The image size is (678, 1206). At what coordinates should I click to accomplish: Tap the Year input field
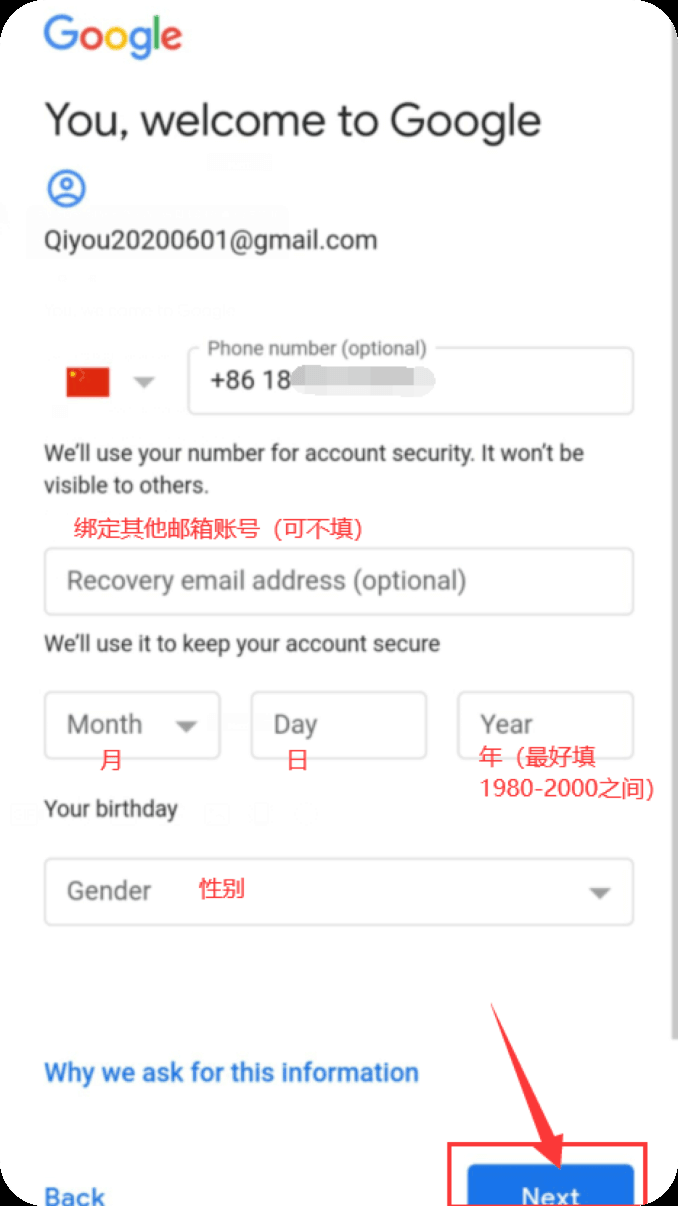click(545, 725)
